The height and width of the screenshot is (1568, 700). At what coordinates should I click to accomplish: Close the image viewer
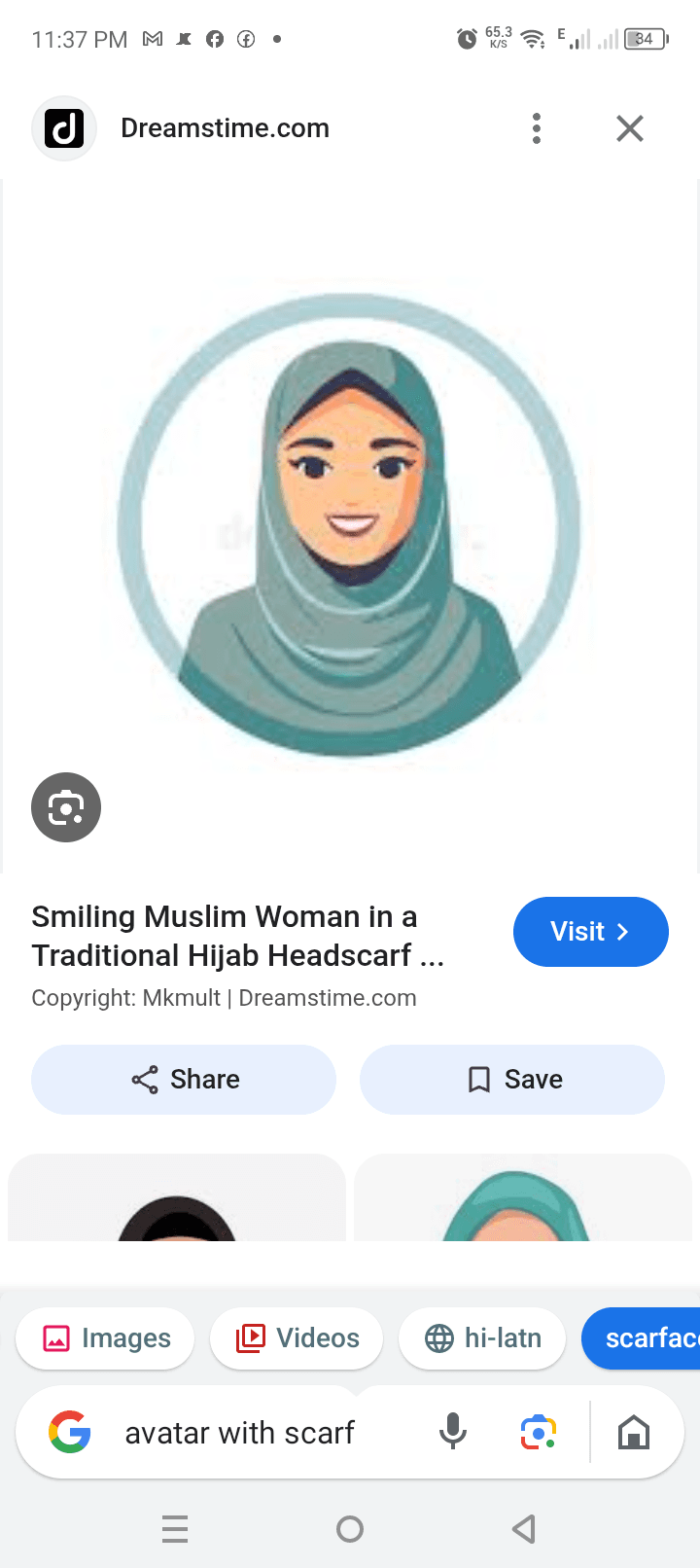tap(630, 128)
